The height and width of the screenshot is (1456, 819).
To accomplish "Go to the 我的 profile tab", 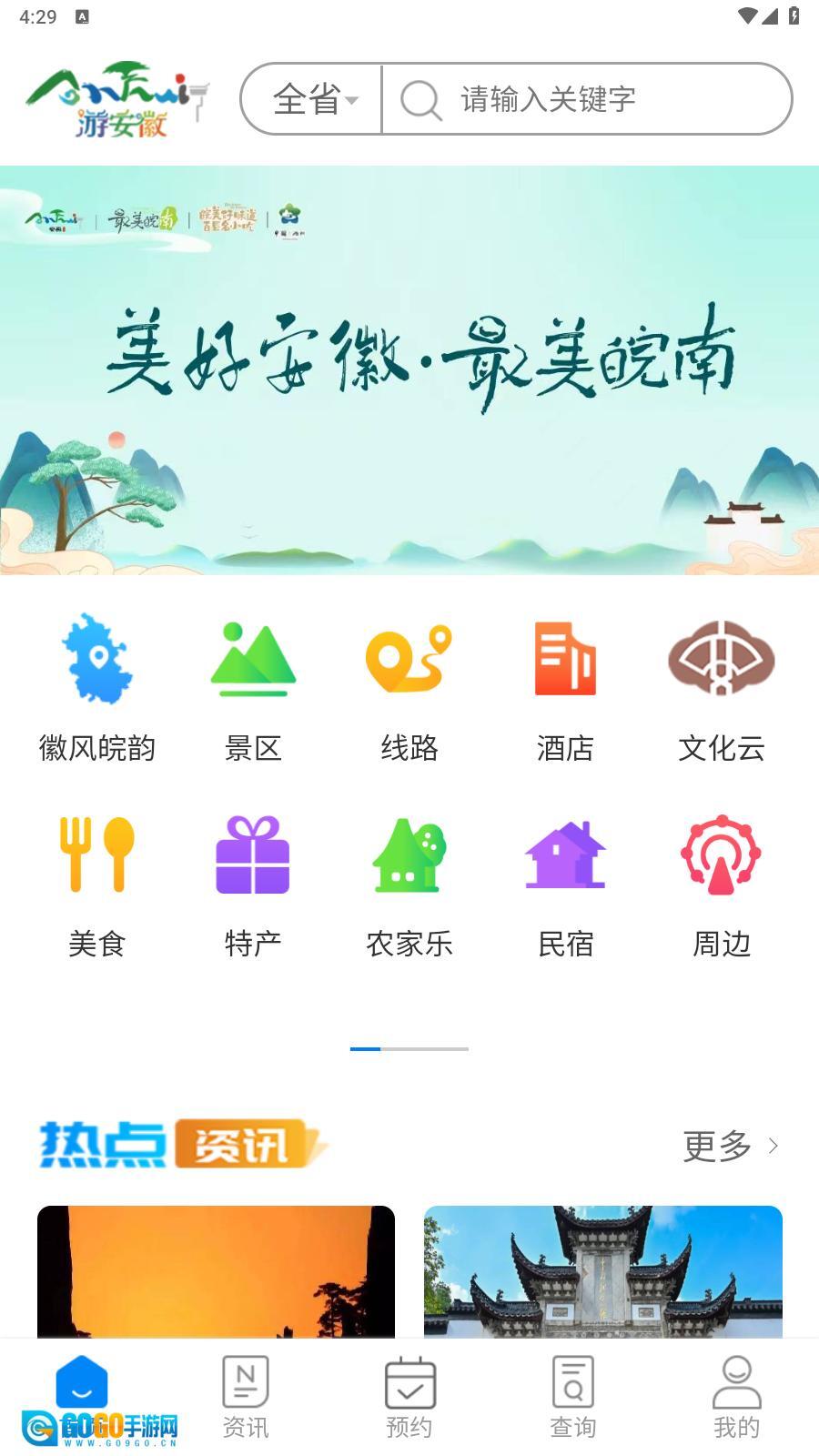I will (x=736, y=1397).
